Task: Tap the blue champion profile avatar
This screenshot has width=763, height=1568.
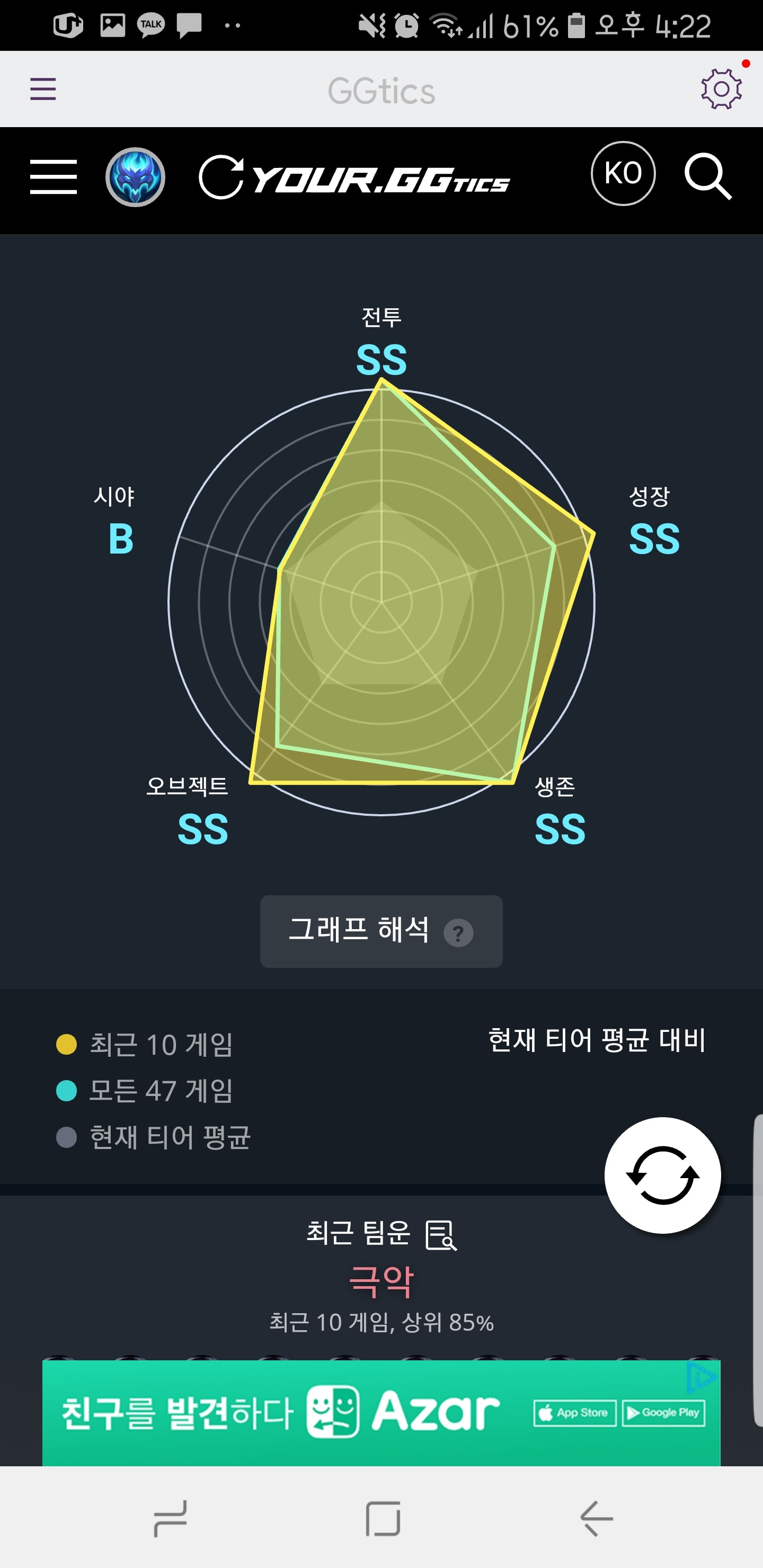Action: [135, 177]
